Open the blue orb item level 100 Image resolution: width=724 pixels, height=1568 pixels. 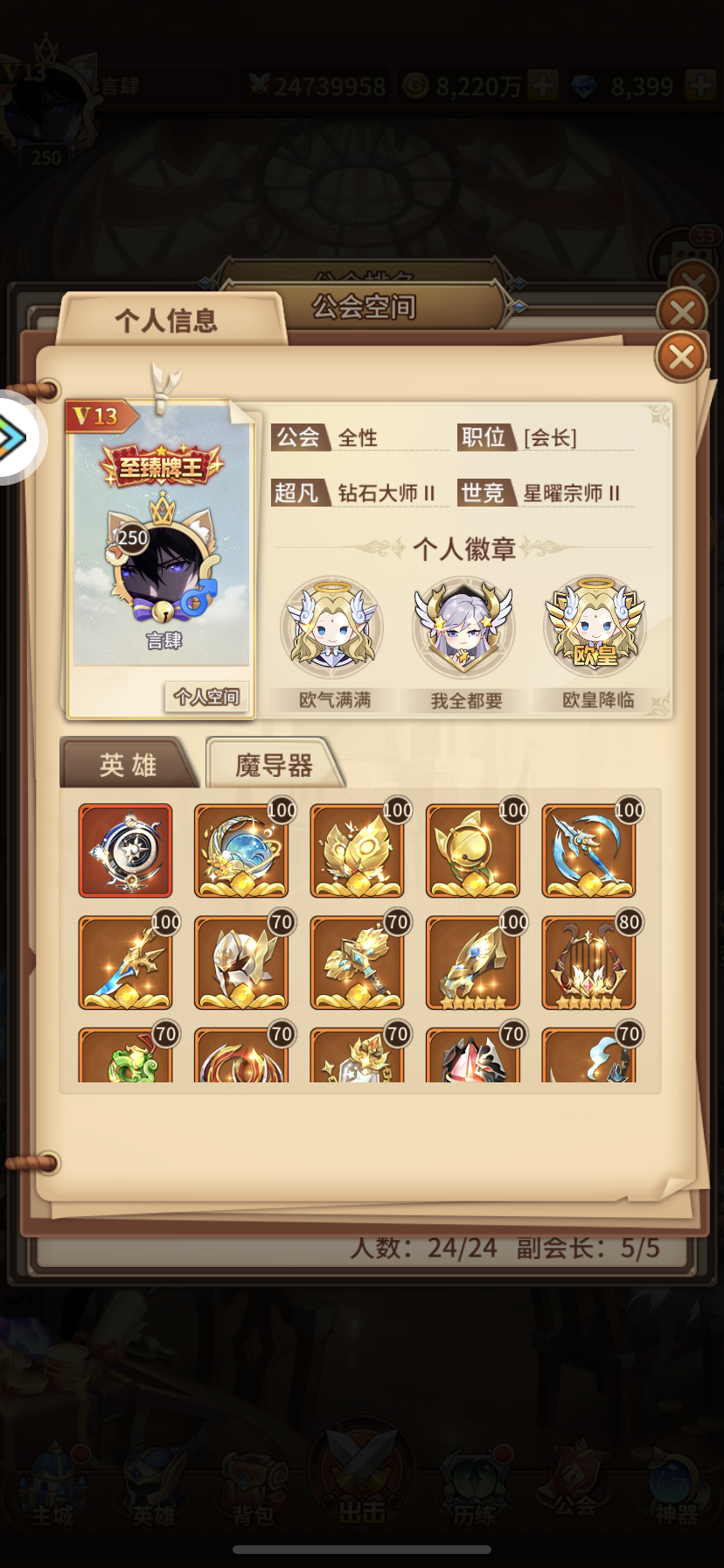pyautogui.click(x=241, y=850)
